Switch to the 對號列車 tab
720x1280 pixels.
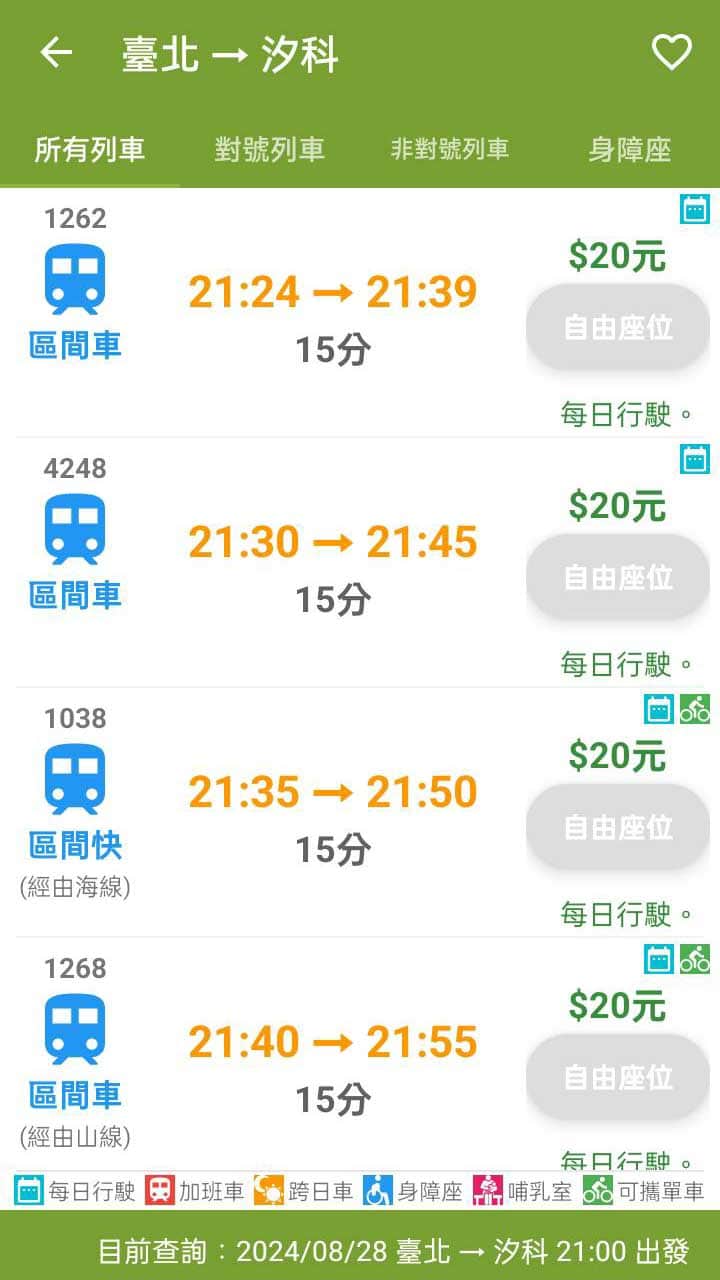pyautogui.click(x=270, y=150)
